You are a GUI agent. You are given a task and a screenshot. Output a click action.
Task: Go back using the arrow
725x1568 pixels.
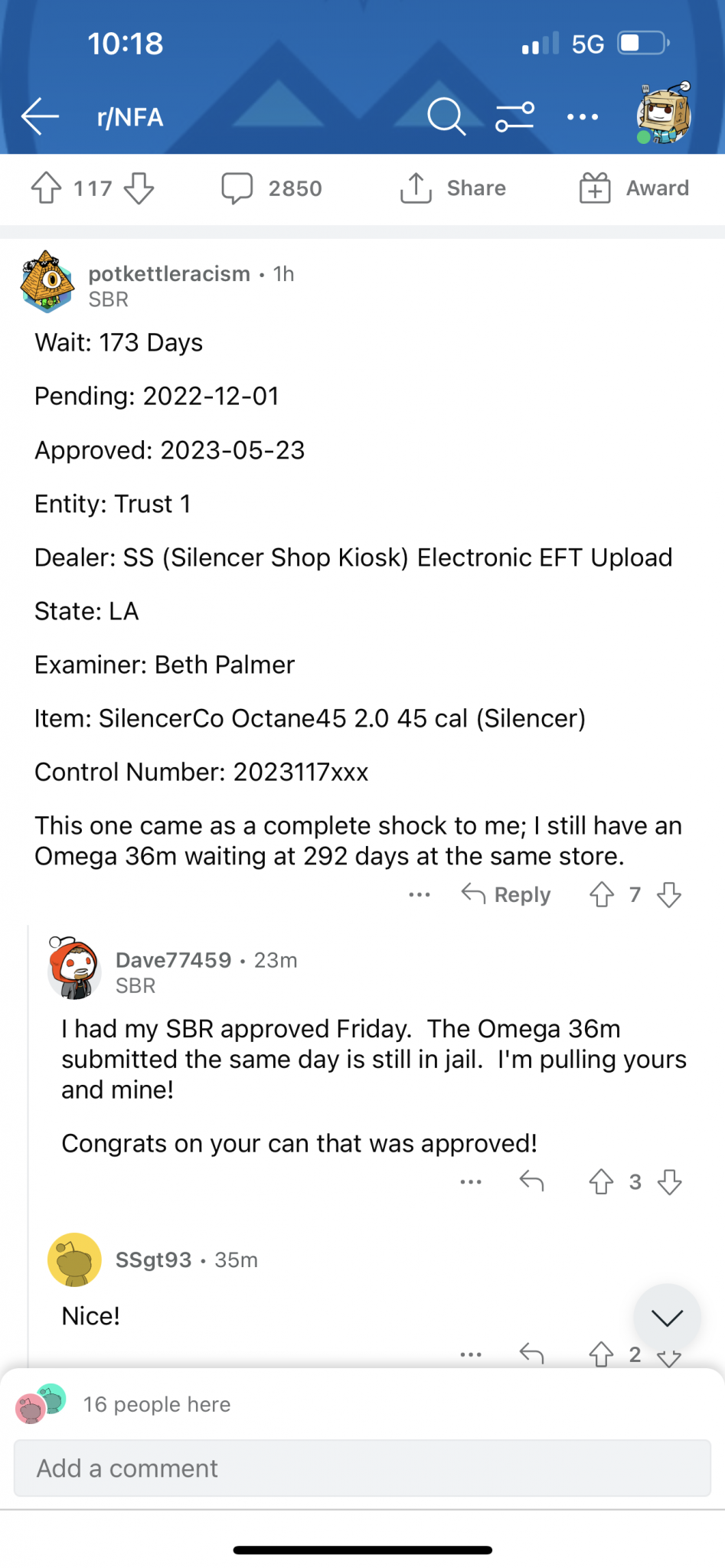pyautogui.click(x=40, y=117)
